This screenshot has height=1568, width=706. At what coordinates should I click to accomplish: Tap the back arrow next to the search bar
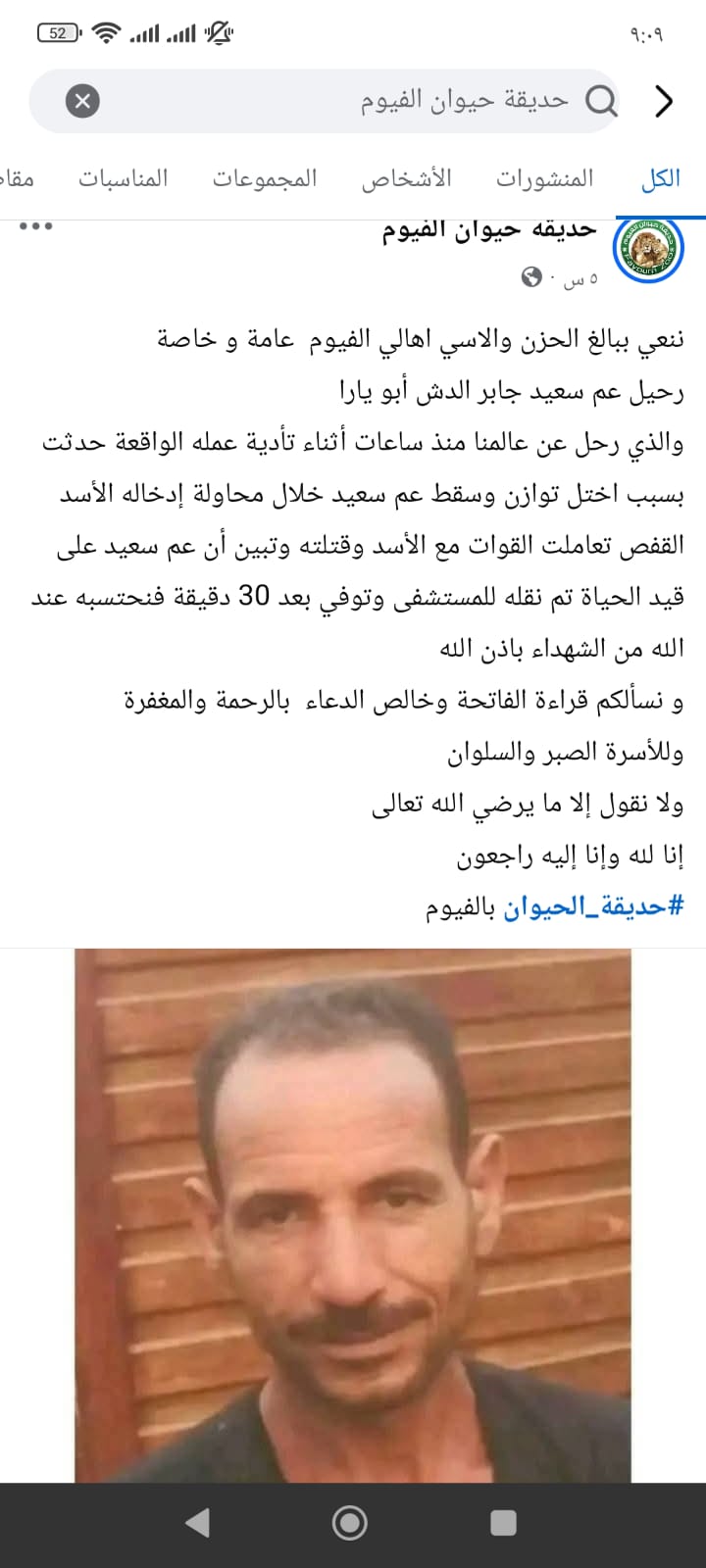[666, 100]
